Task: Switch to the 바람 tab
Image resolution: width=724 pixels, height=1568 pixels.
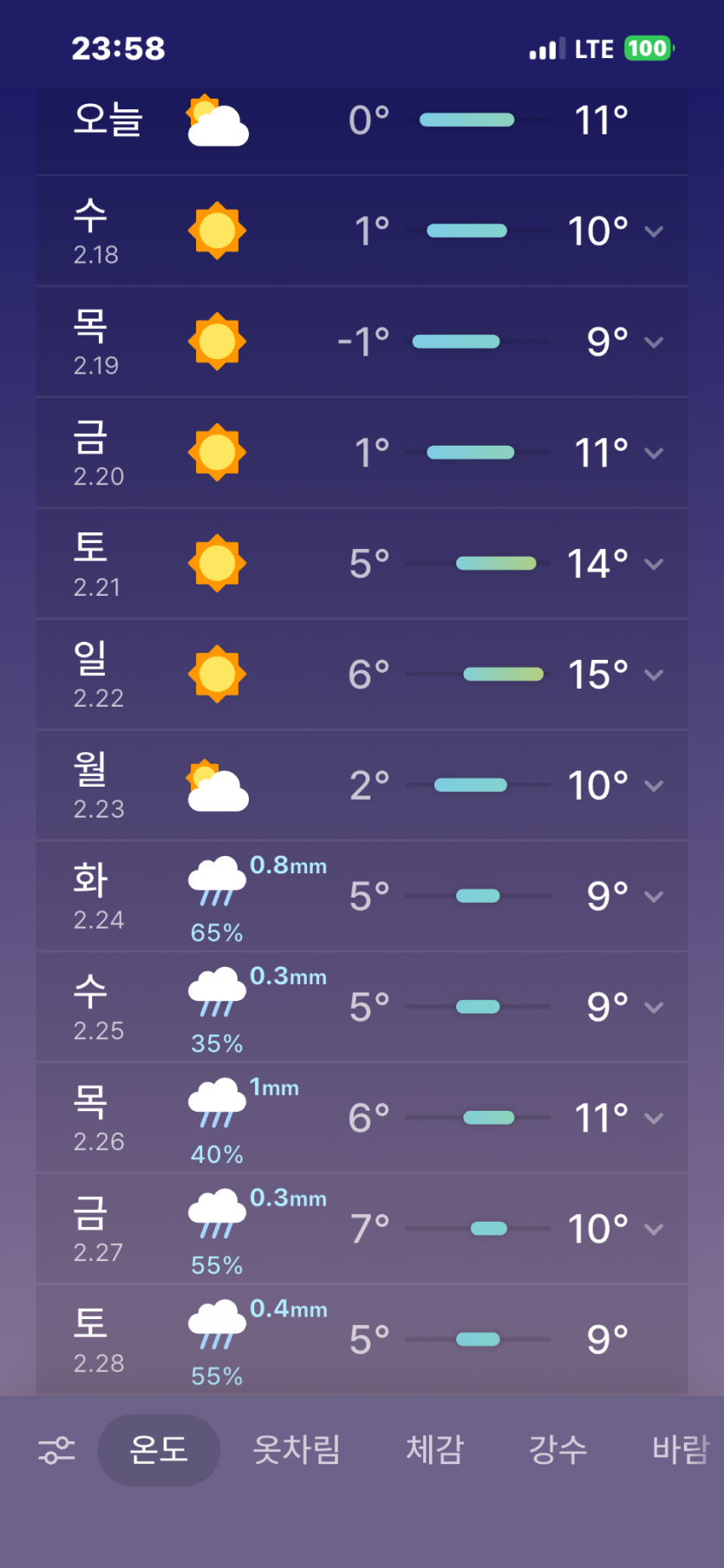Action: click(x=680, y=1450)
